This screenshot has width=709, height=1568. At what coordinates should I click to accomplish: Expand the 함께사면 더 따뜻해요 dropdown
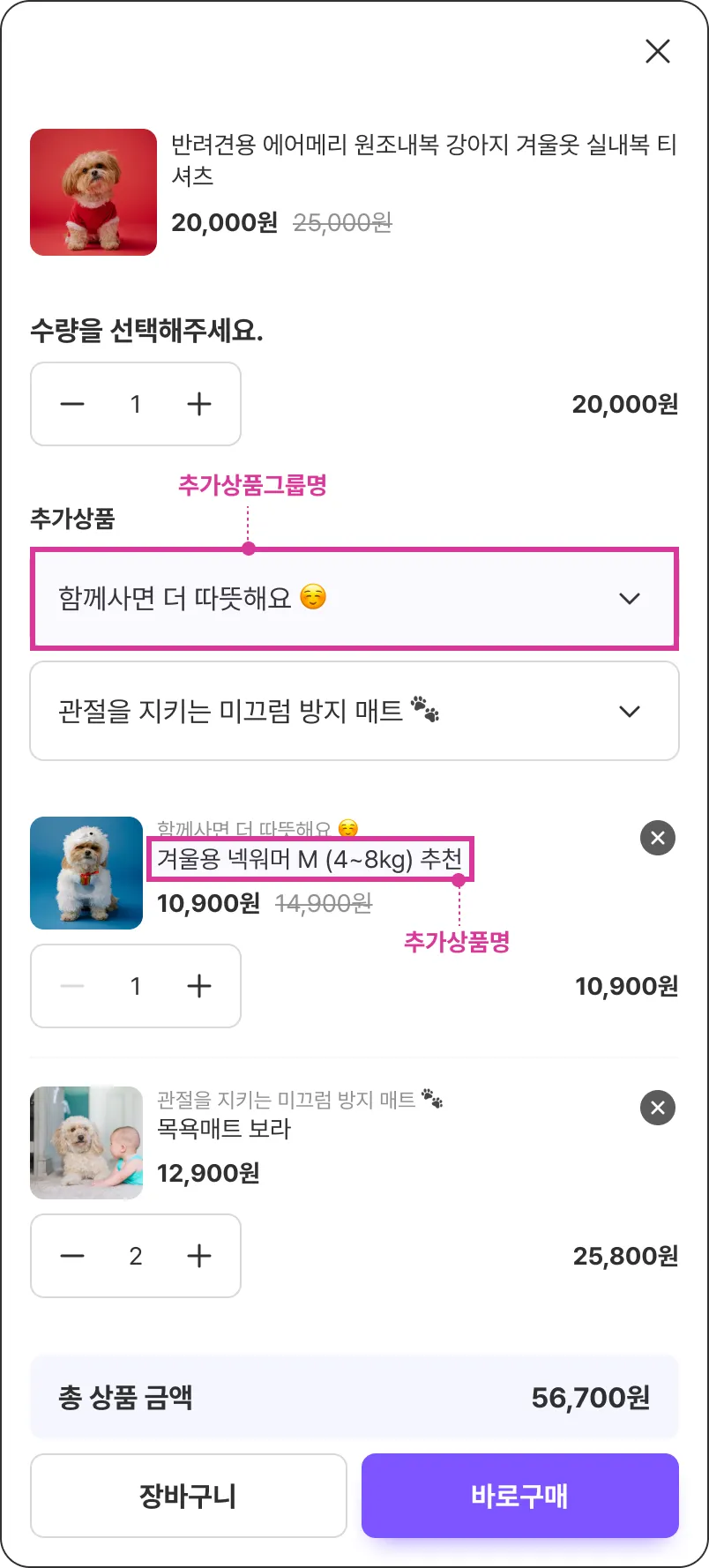tap(354, 599)
